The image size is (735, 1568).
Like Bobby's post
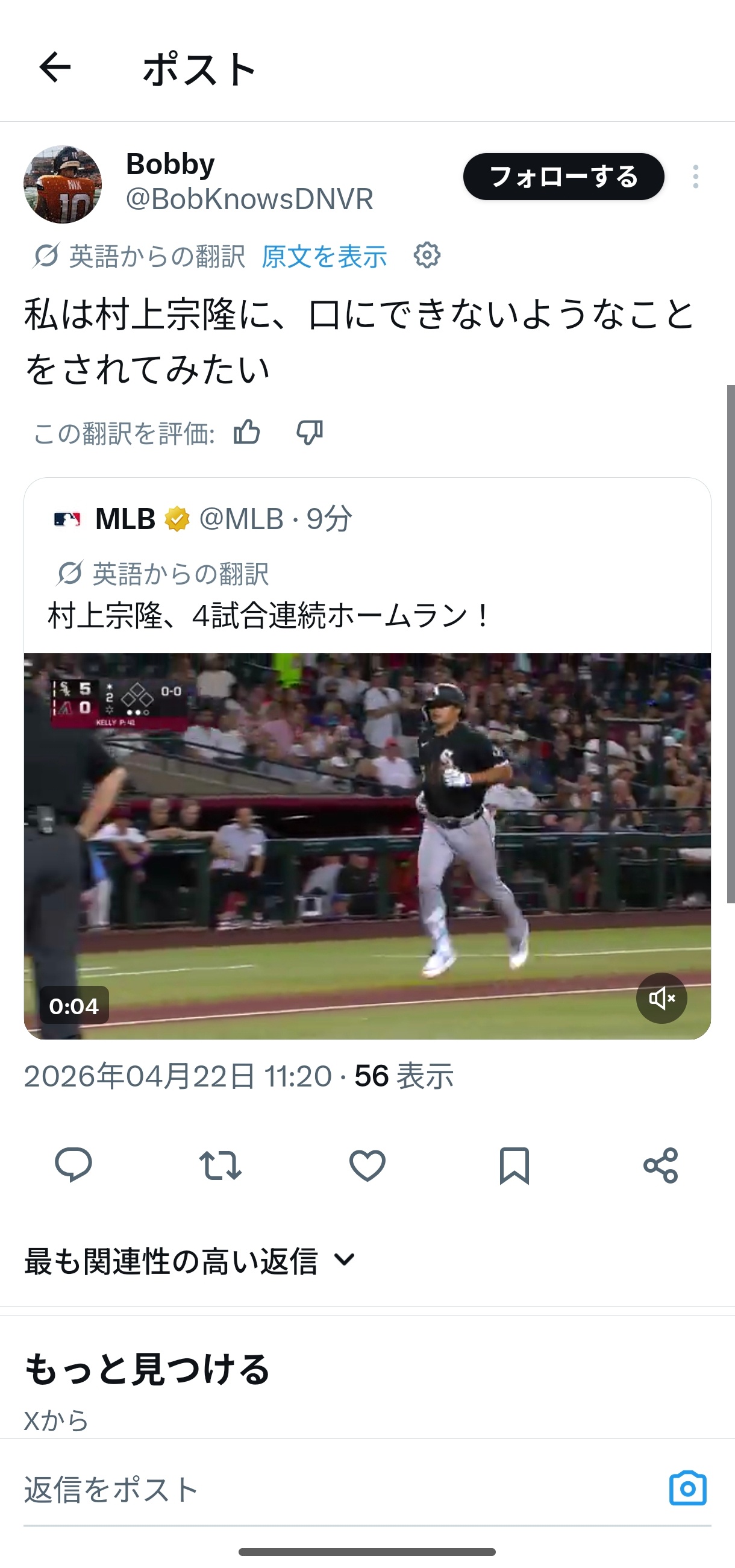[x=367, y=1165]
